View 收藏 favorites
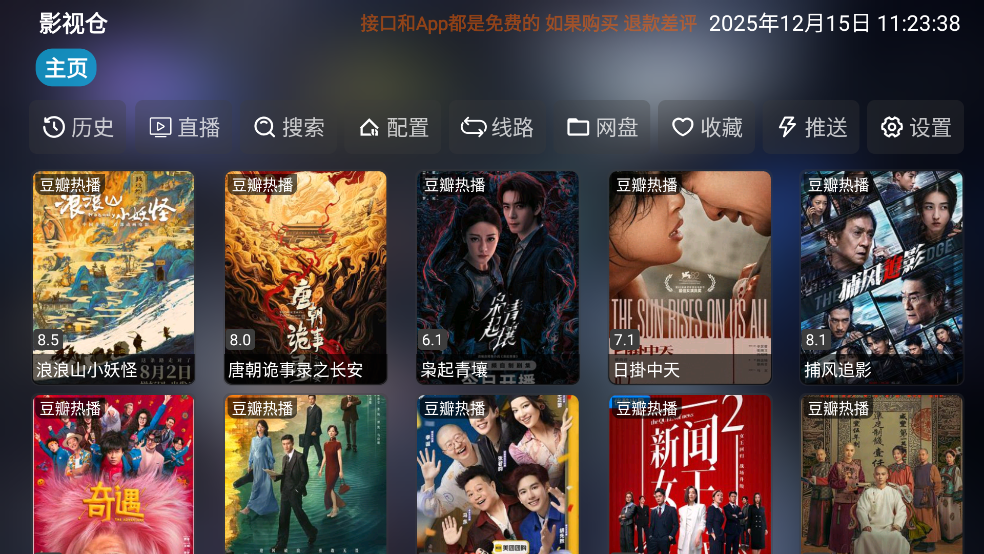Viewport: 984px width, 554px height. [x=706, y=127]
